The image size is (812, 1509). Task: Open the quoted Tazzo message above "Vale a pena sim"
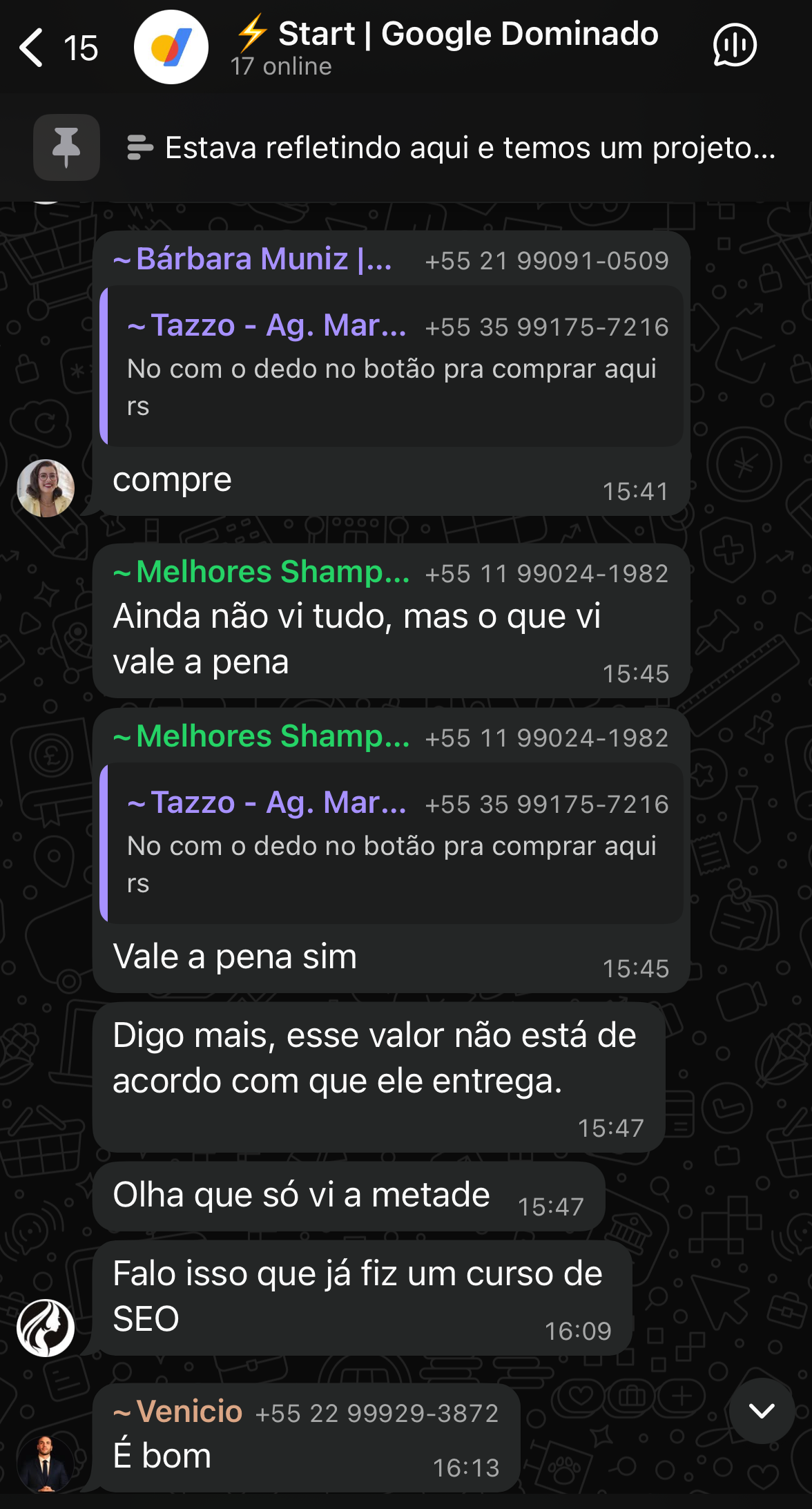point(392,843)
